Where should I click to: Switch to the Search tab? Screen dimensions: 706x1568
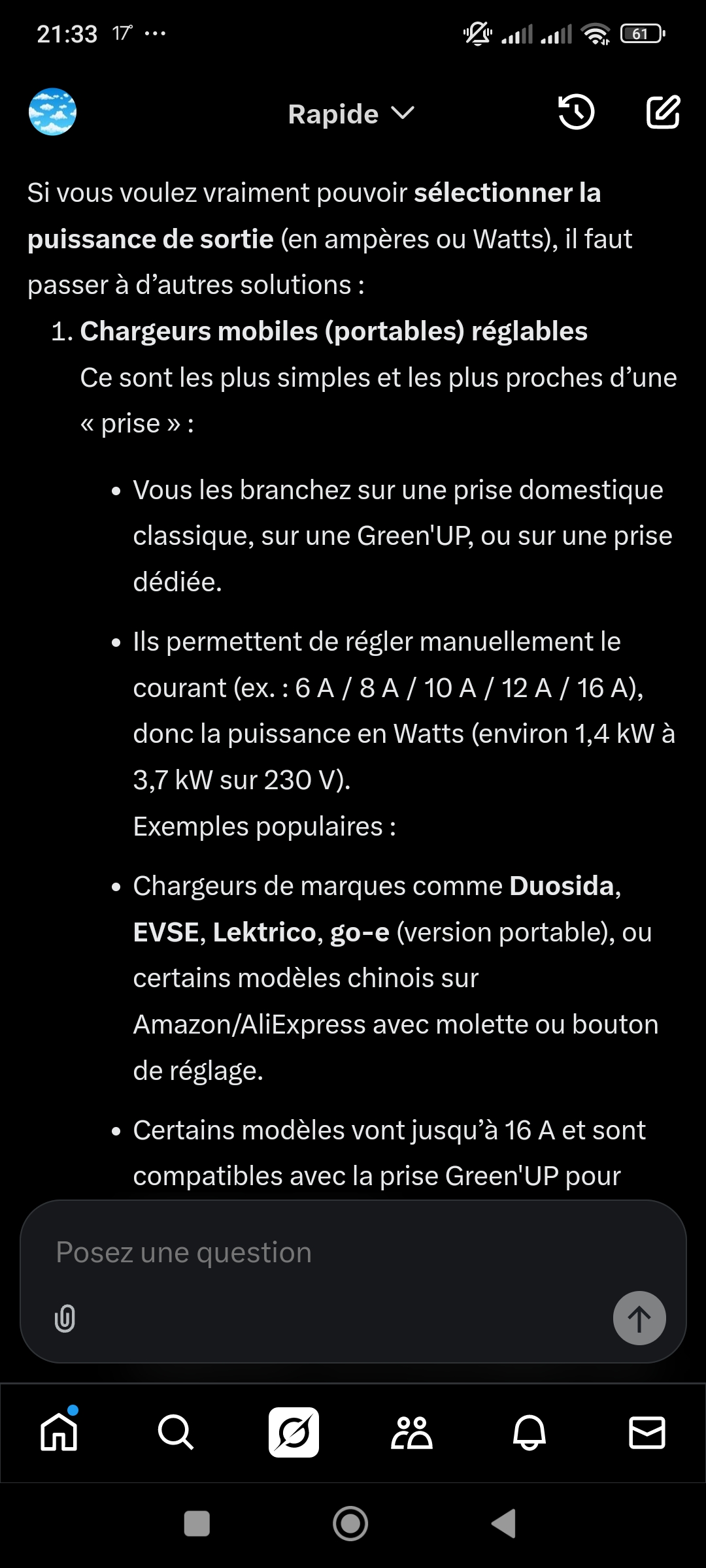(x=176, y=1432)
